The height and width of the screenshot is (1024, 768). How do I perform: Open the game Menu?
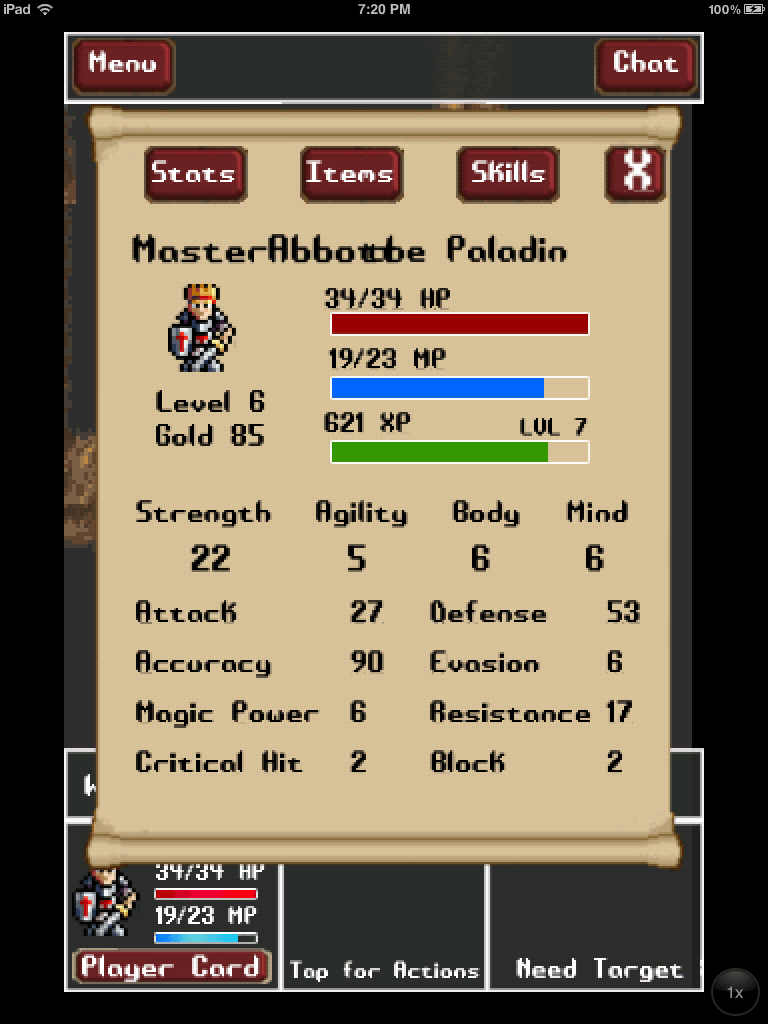tap(123, 65)
